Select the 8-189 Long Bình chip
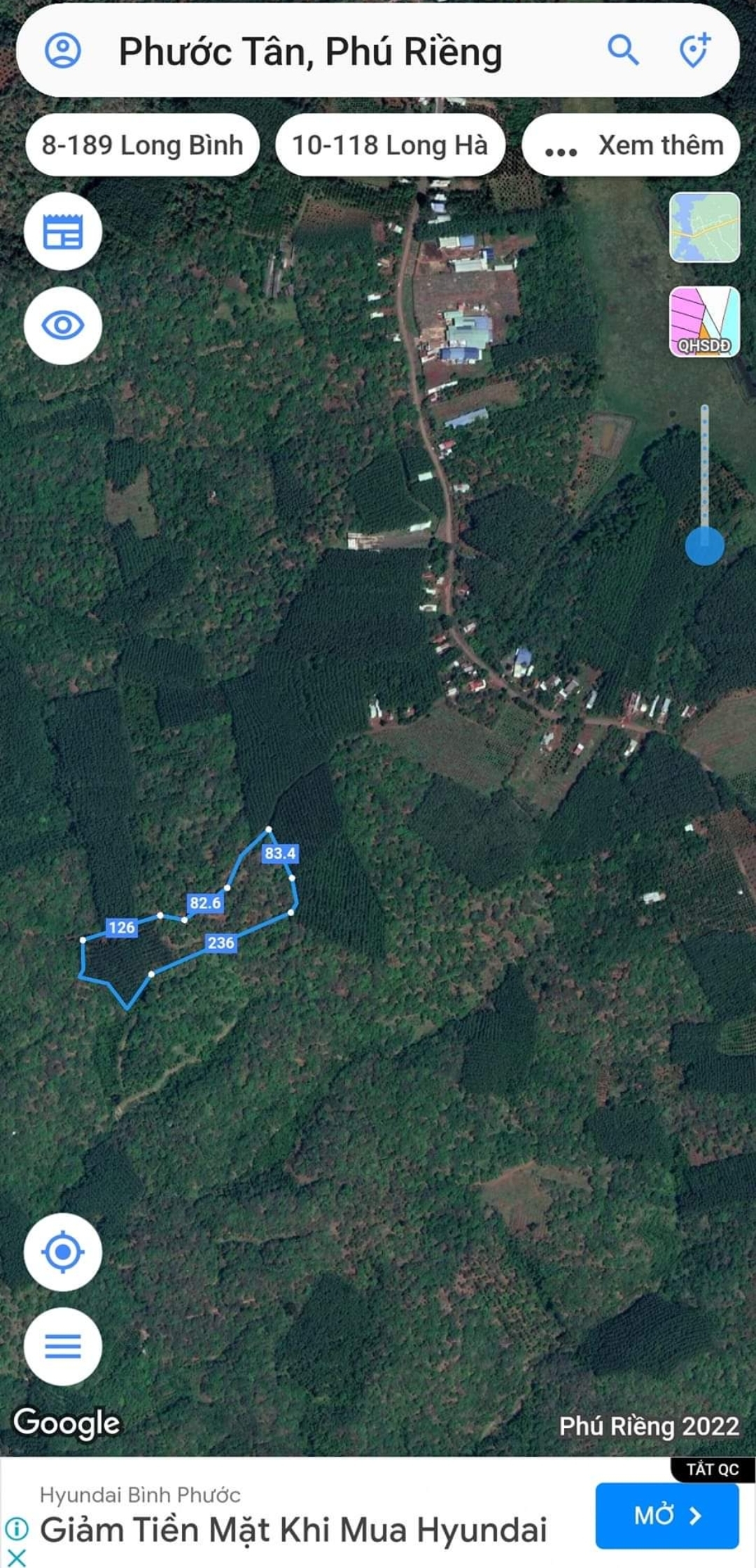The height and width of the screenshot is (1568, 756). (x=142, y=146)
